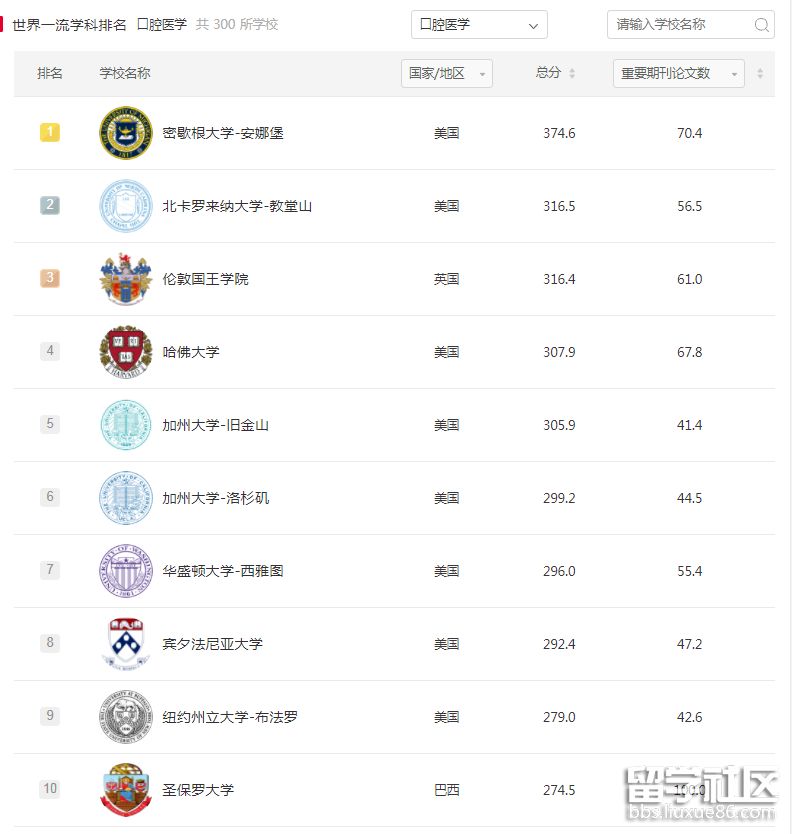Open 北卡罗来纳大学-教堂山 entry

[x=237, y=206]
